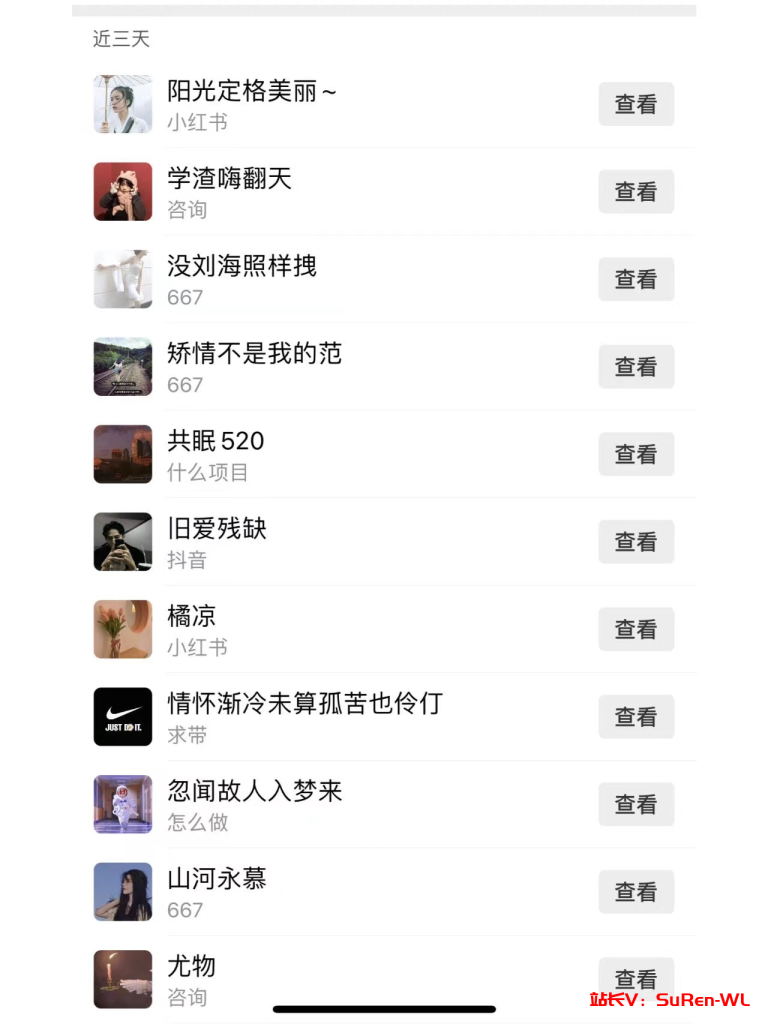Check the request from 矫情不是我的范
The height and width of the screenshot is (1024, 768).
[x=636, y=367]
